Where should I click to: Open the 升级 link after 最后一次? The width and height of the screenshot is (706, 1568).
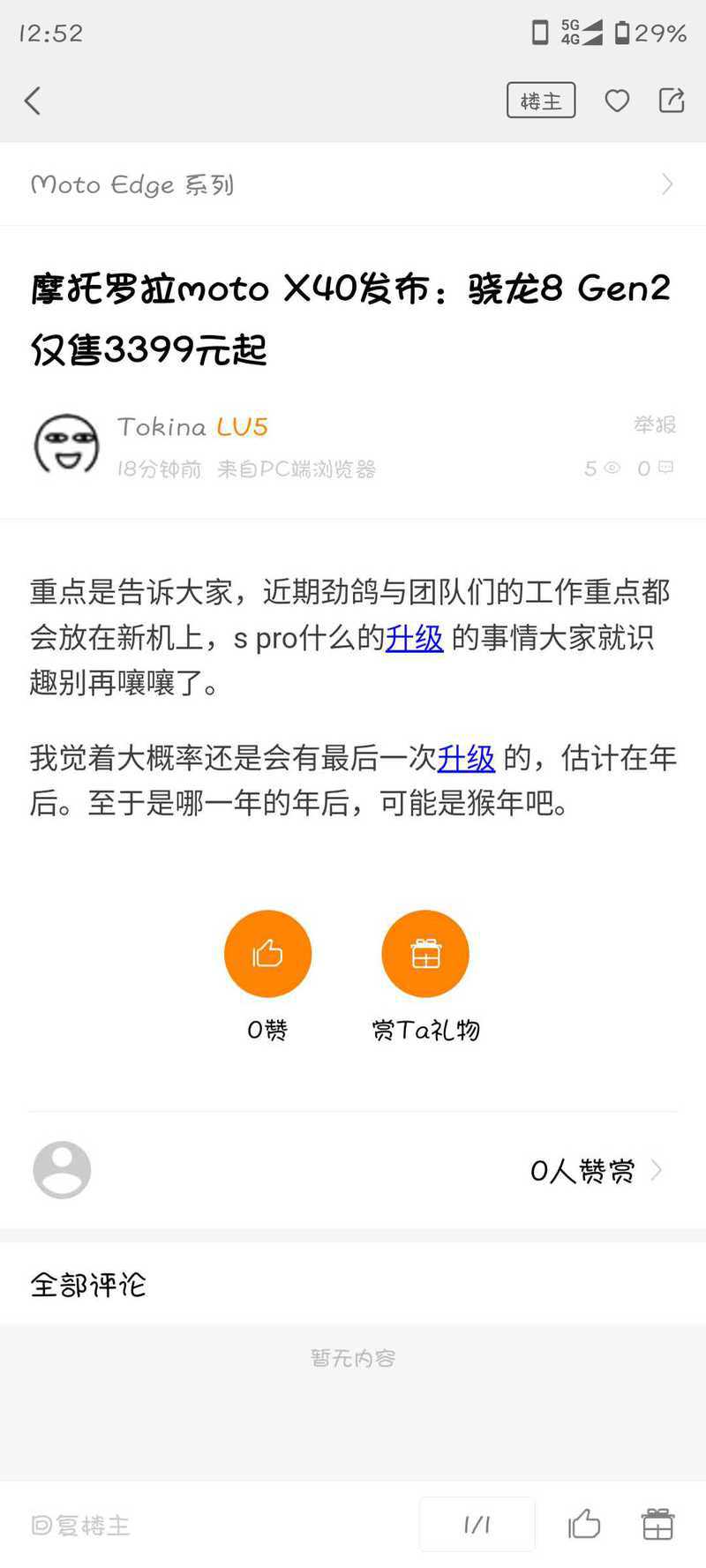pyautogui.click(x=466, y=758)
